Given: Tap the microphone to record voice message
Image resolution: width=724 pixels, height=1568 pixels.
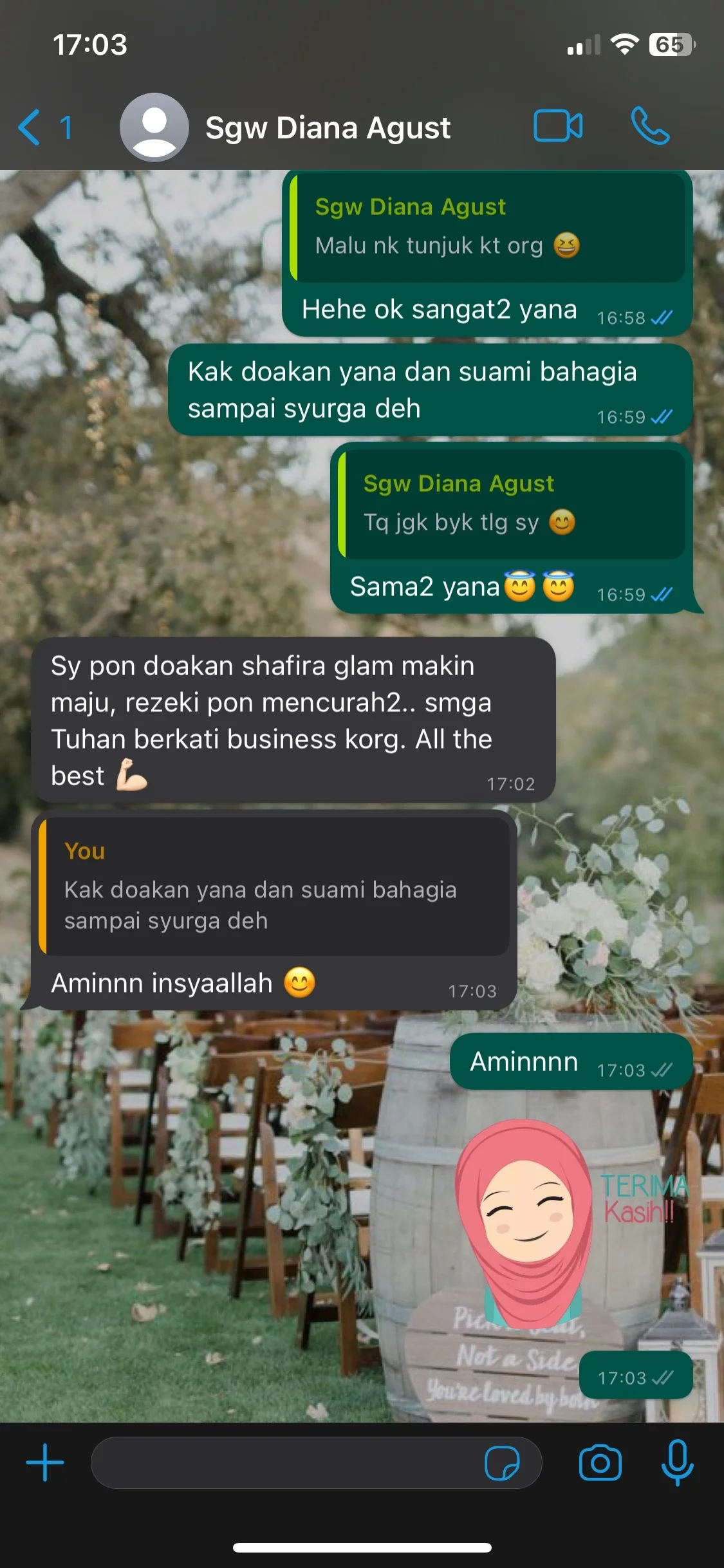Looking at the screenshot, I should click(677, 1462).
